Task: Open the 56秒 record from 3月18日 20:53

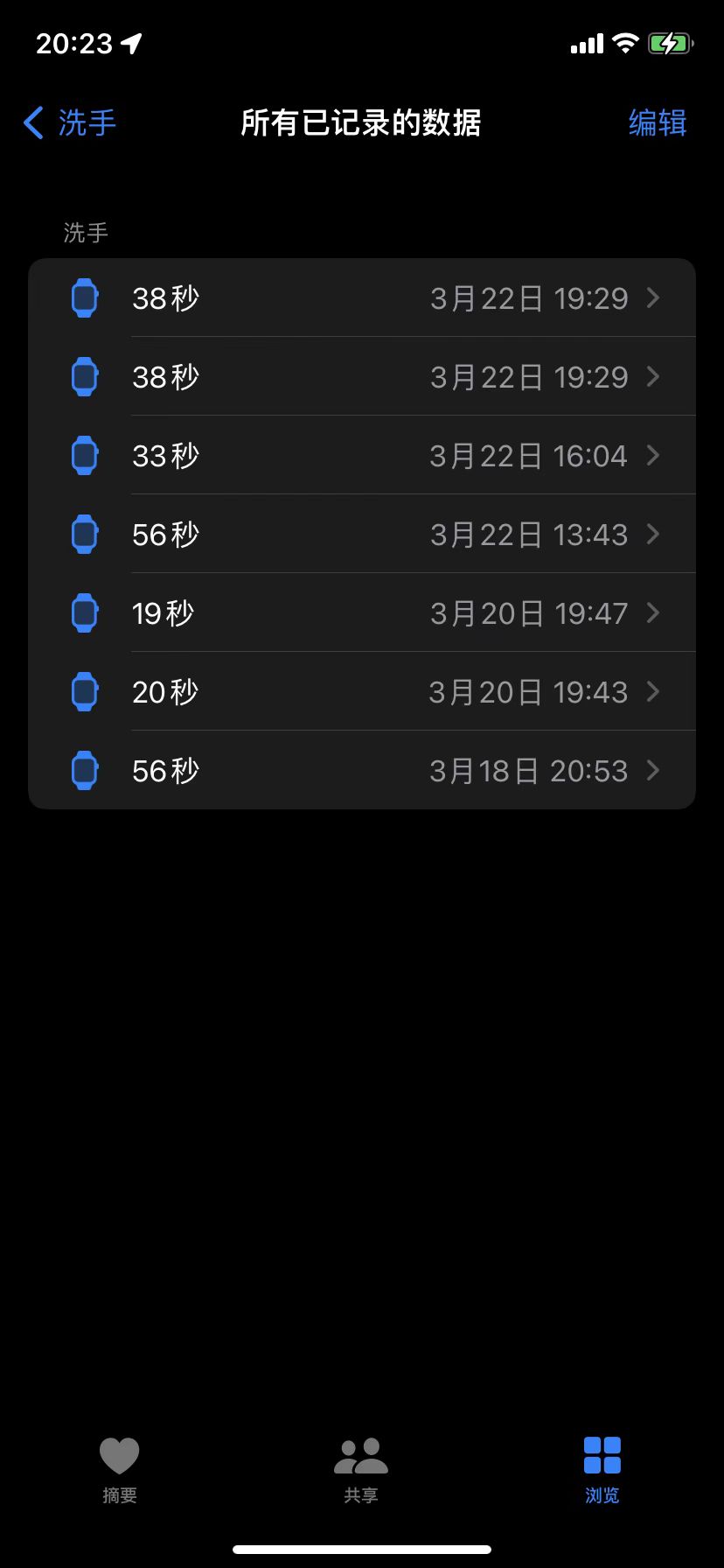Action: pos(362,771)
